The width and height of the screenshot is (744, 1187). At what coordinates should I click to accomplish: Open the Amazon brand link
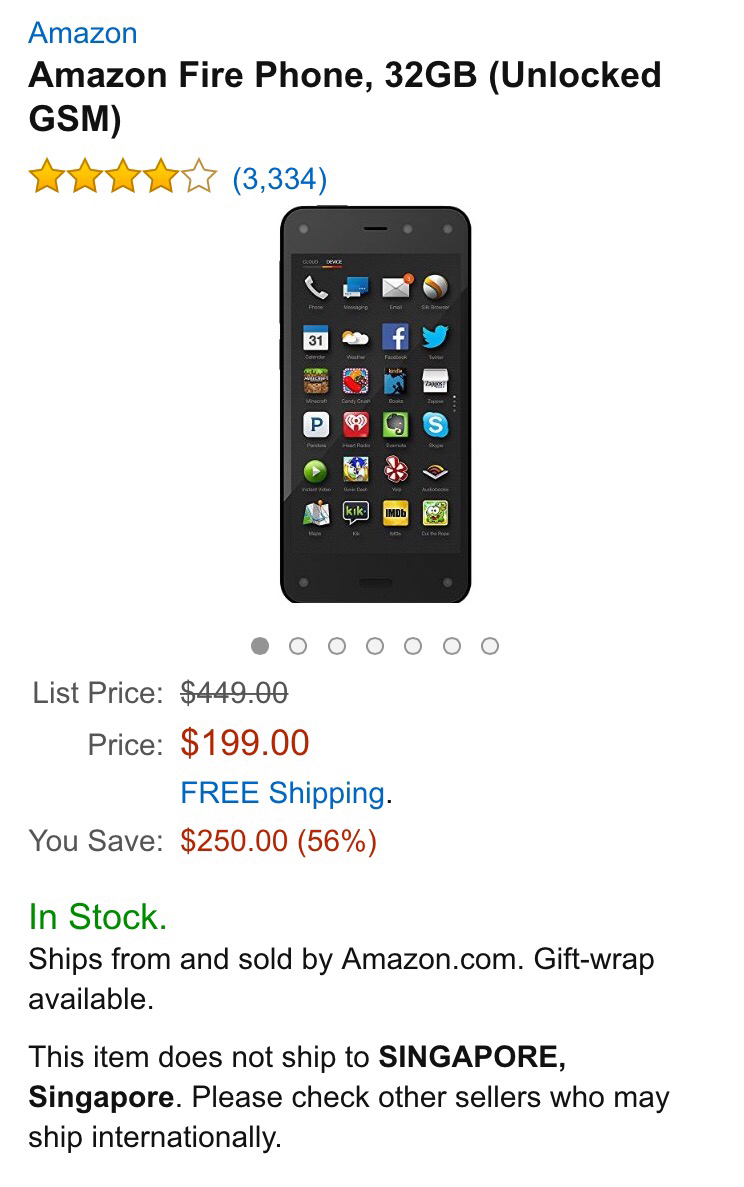point(82,33)
